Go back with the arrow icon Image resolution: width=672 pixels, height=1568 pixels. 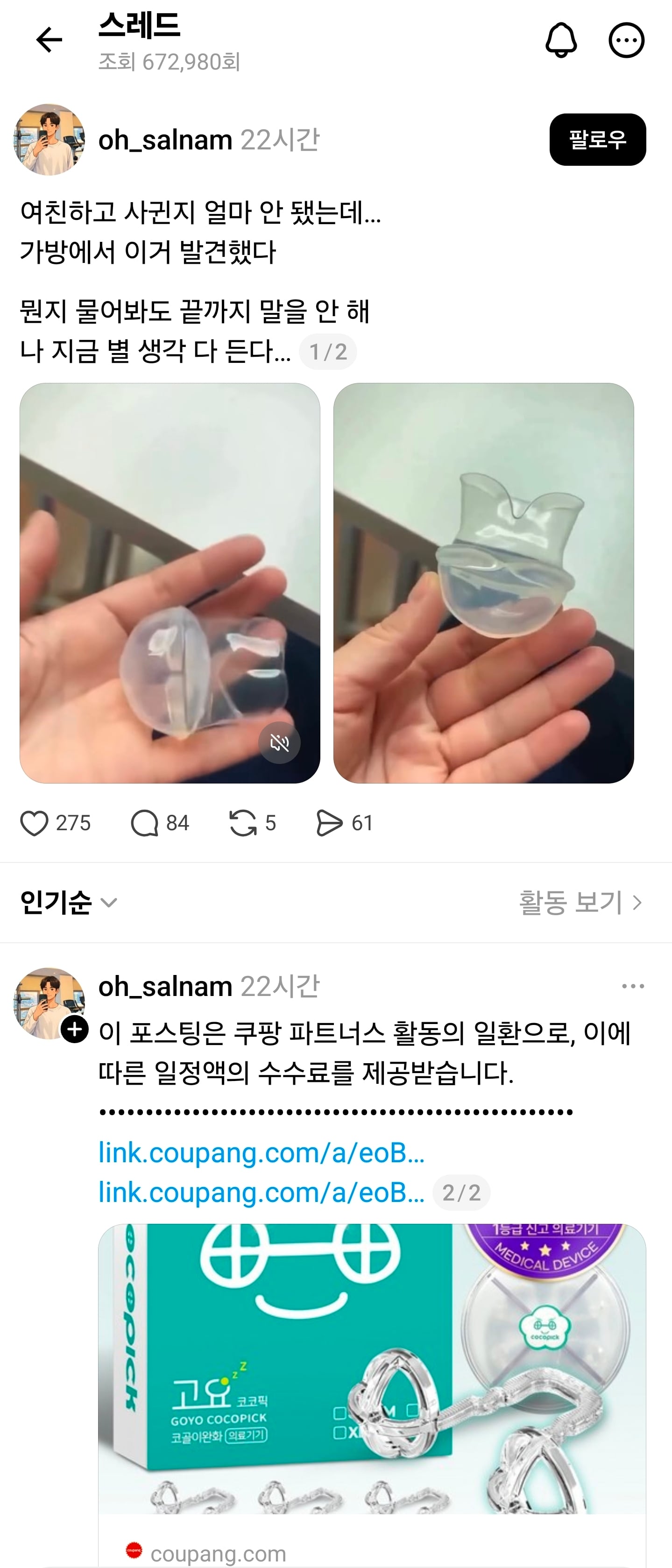[50, 40]
